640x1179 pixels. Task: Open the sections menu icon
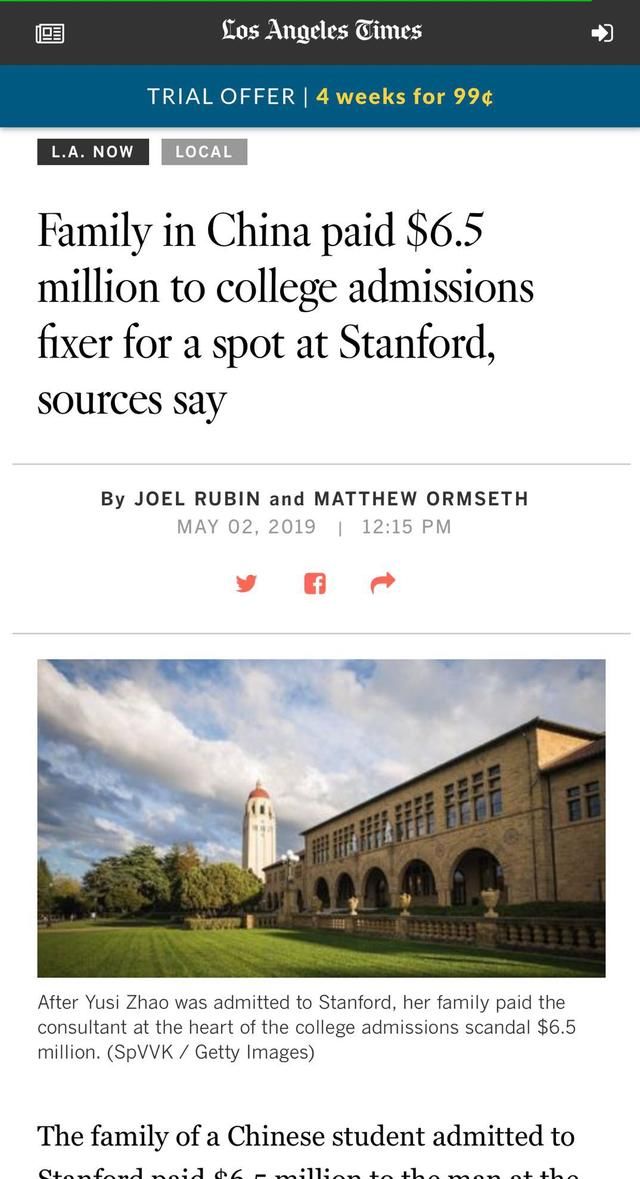coord(50,33)
